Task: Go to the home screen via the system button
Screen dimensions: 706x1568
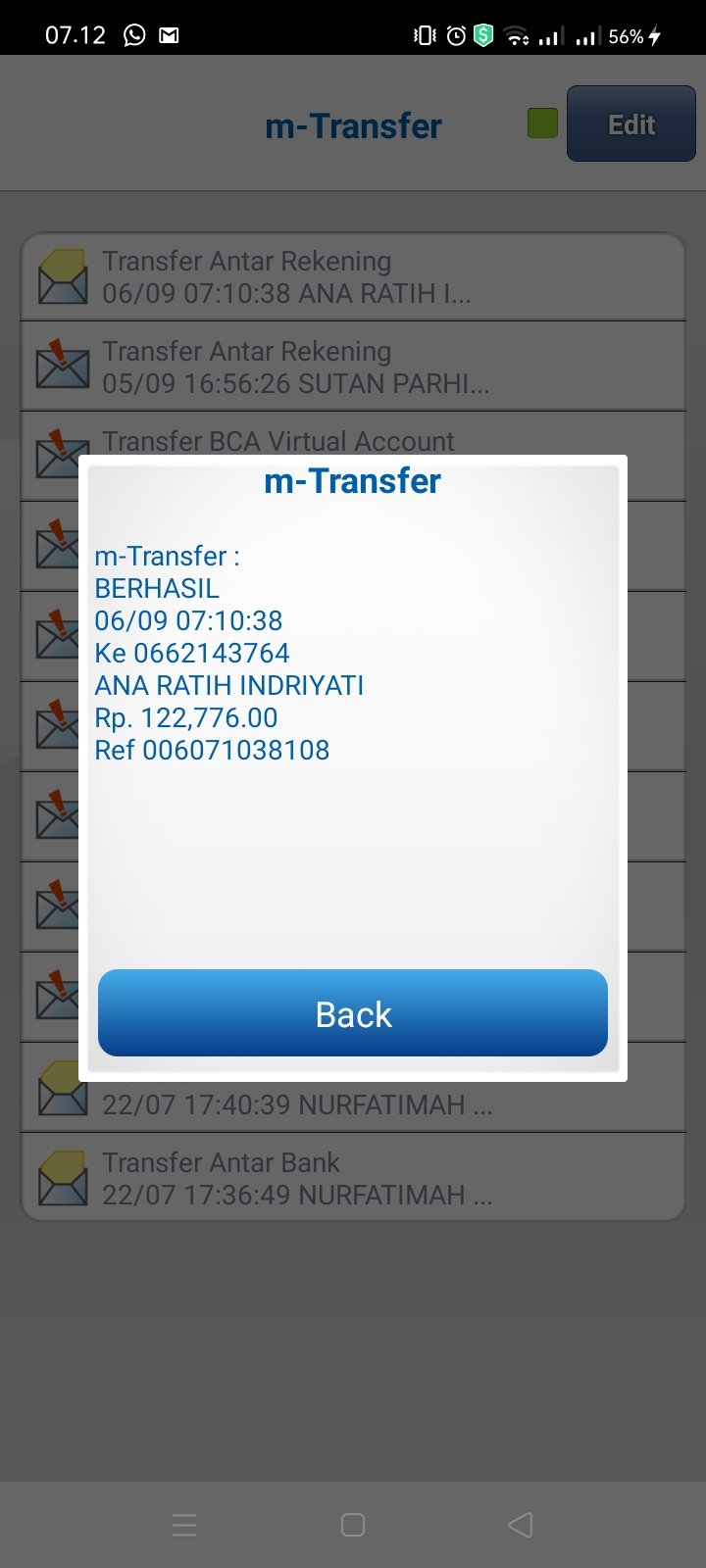Action: [353, 1524]
